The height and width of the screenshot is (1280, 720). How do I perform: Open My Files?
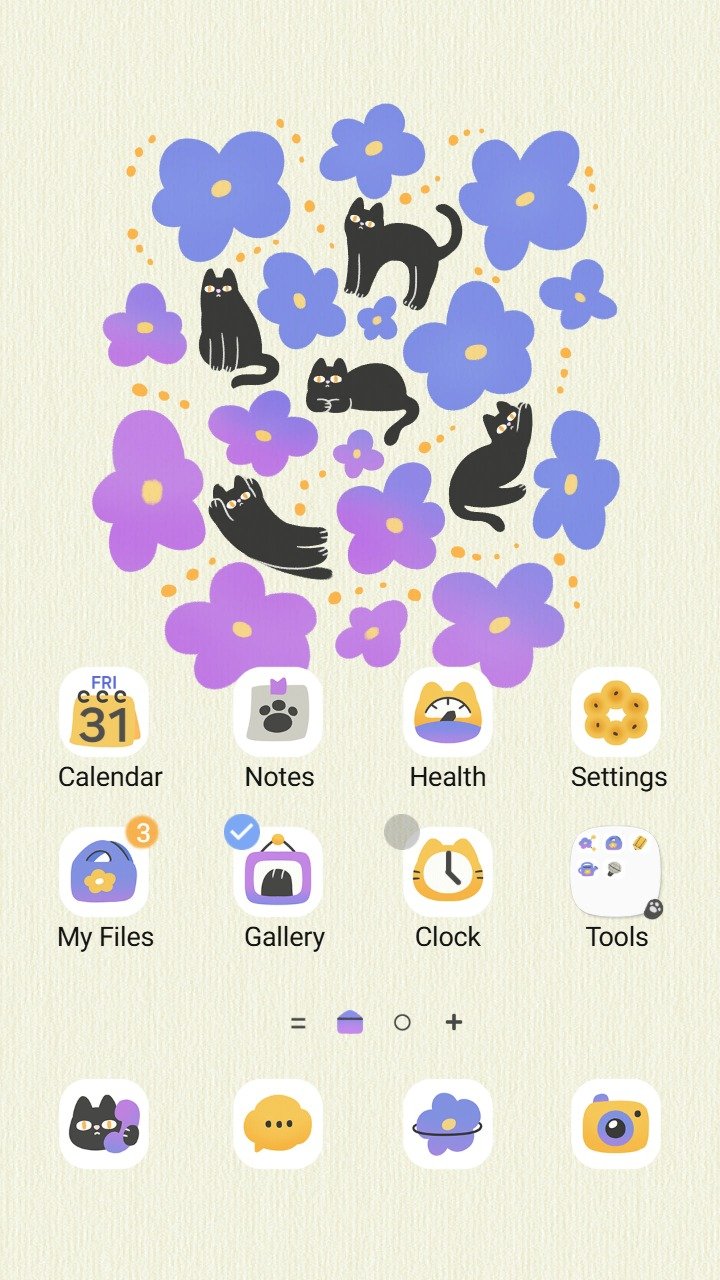point(104,873)
